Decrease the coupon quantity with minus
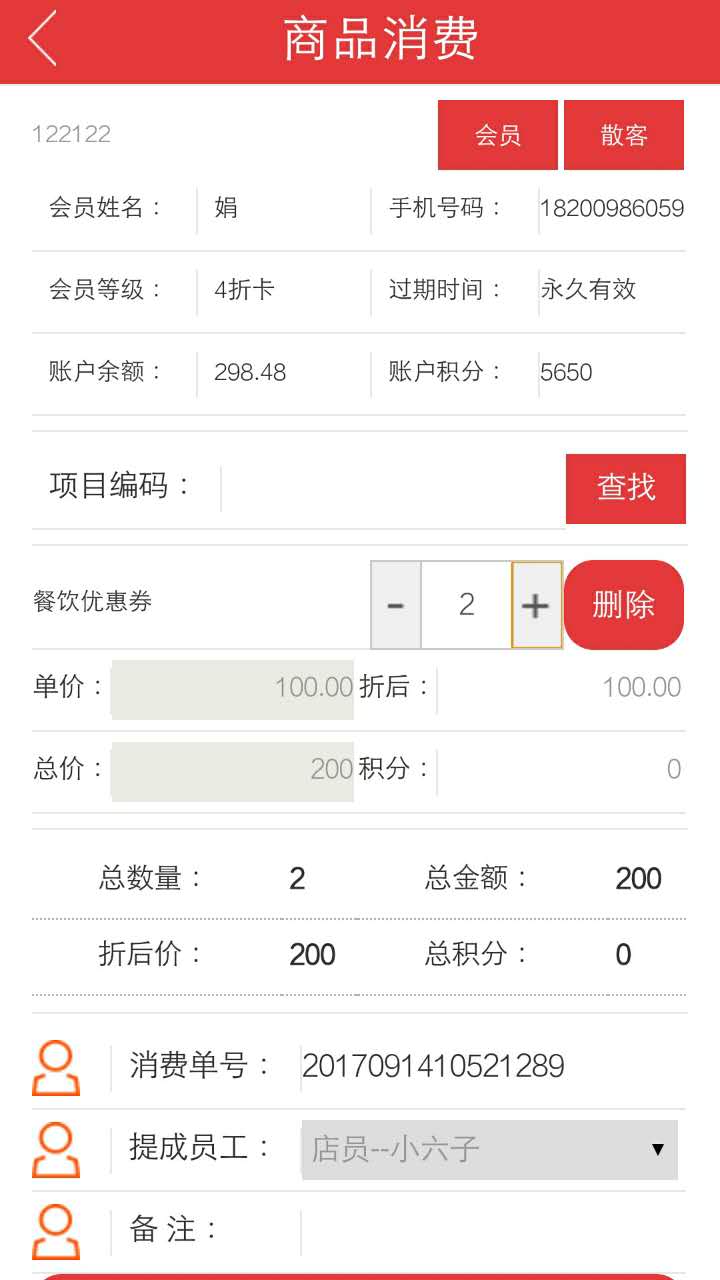This screenshot has width=720, height=1280. (x=396, y=605)
